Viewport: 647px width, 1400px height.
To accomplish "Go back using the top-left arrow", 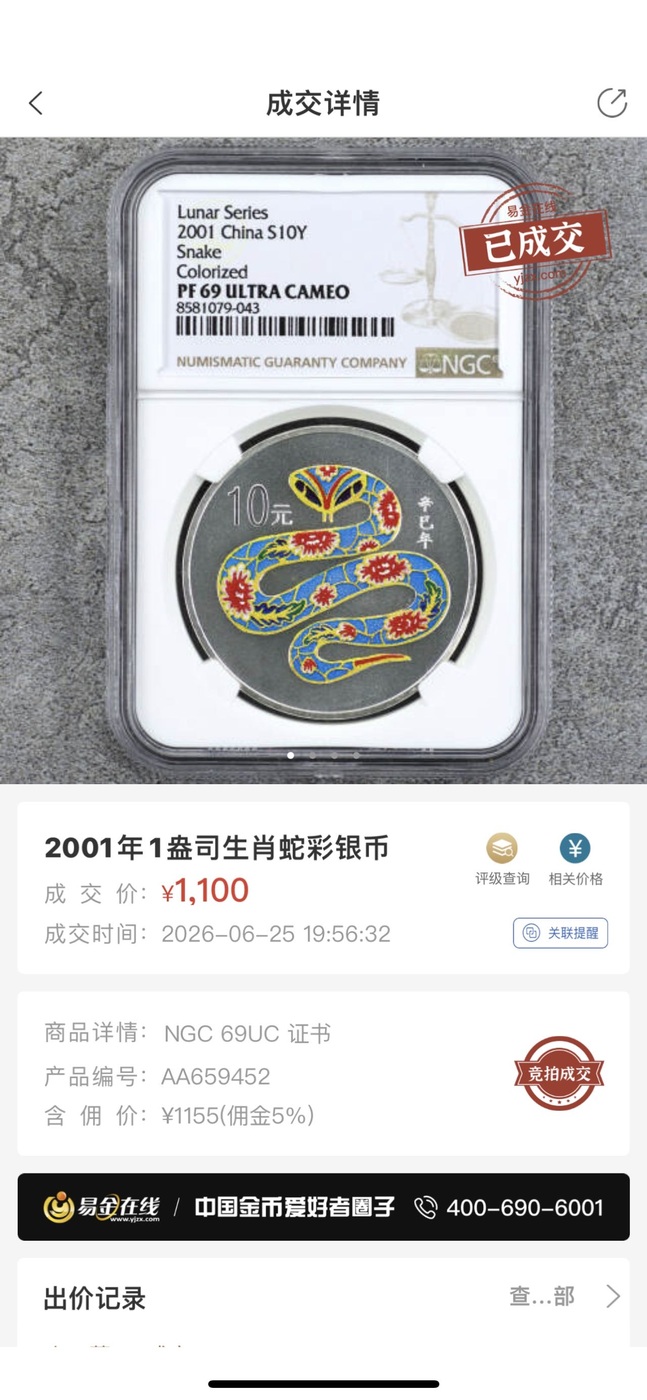I will click(36, 103).
